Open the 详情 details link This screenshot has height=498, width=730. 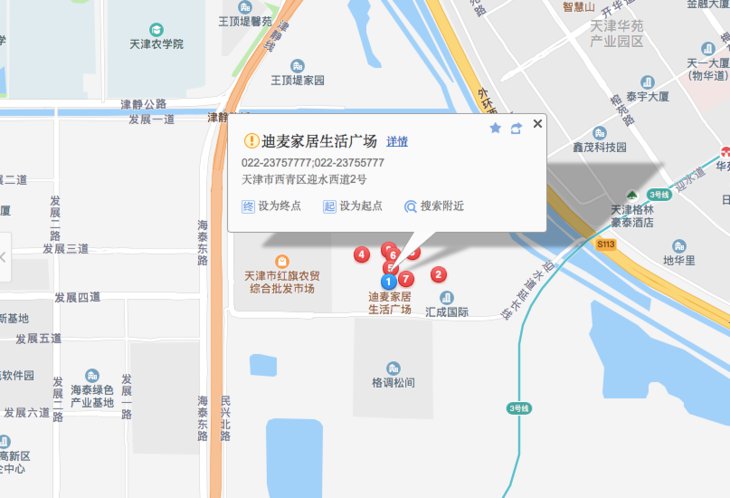click(x=397, y=142)
